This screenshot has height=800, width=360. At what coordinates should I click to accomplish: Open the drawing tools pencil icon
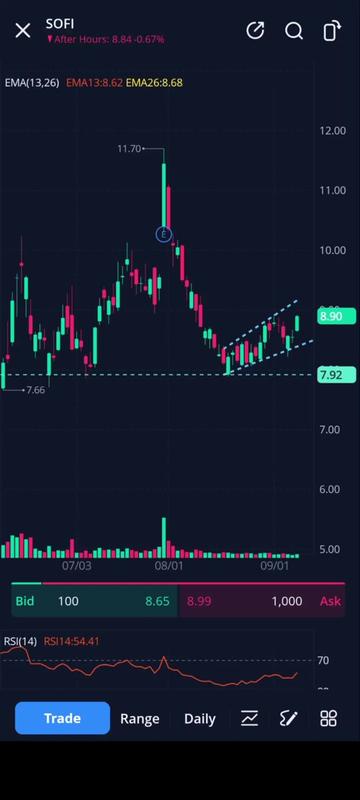[289, 718]
